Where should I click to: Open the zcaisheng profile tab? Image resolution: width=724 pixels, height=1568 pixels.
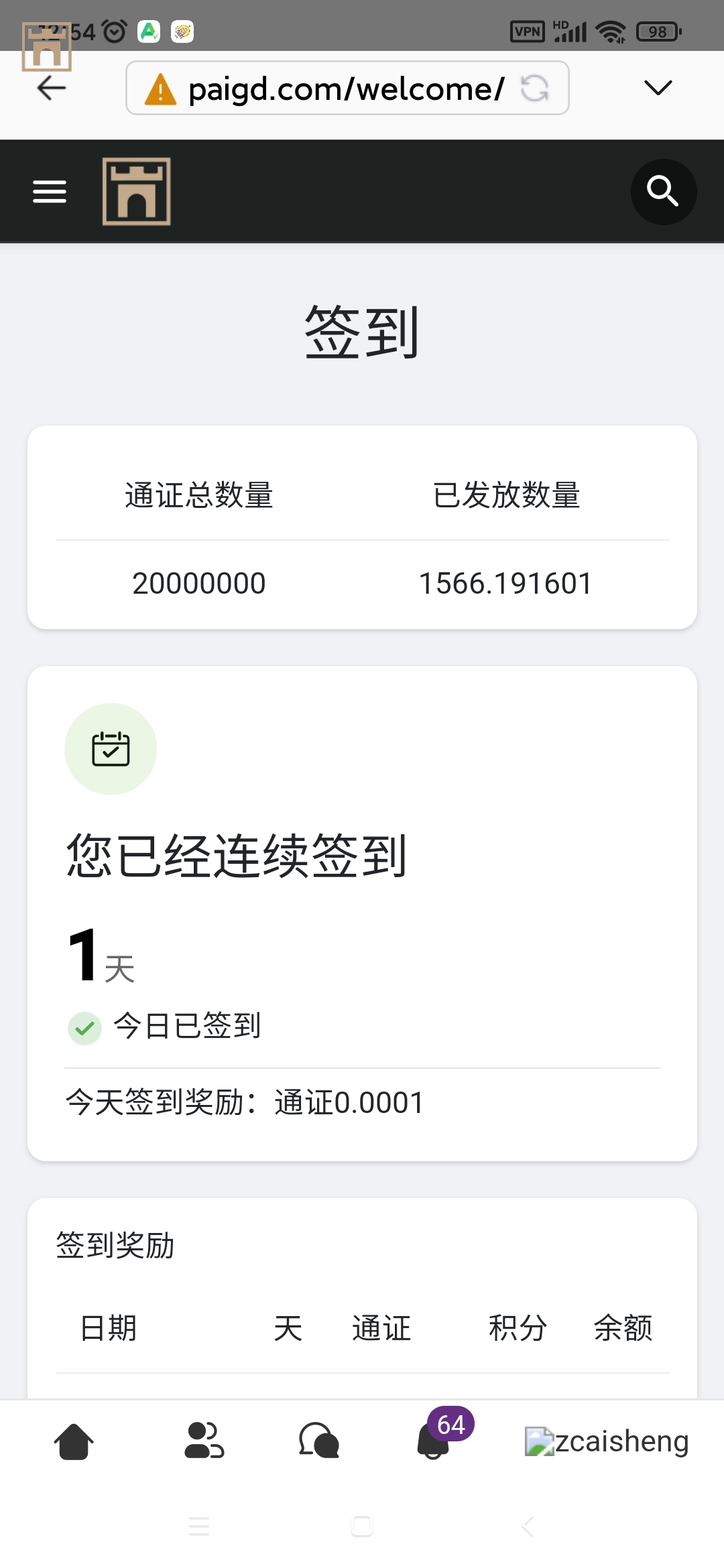(x=607, y=1441)
